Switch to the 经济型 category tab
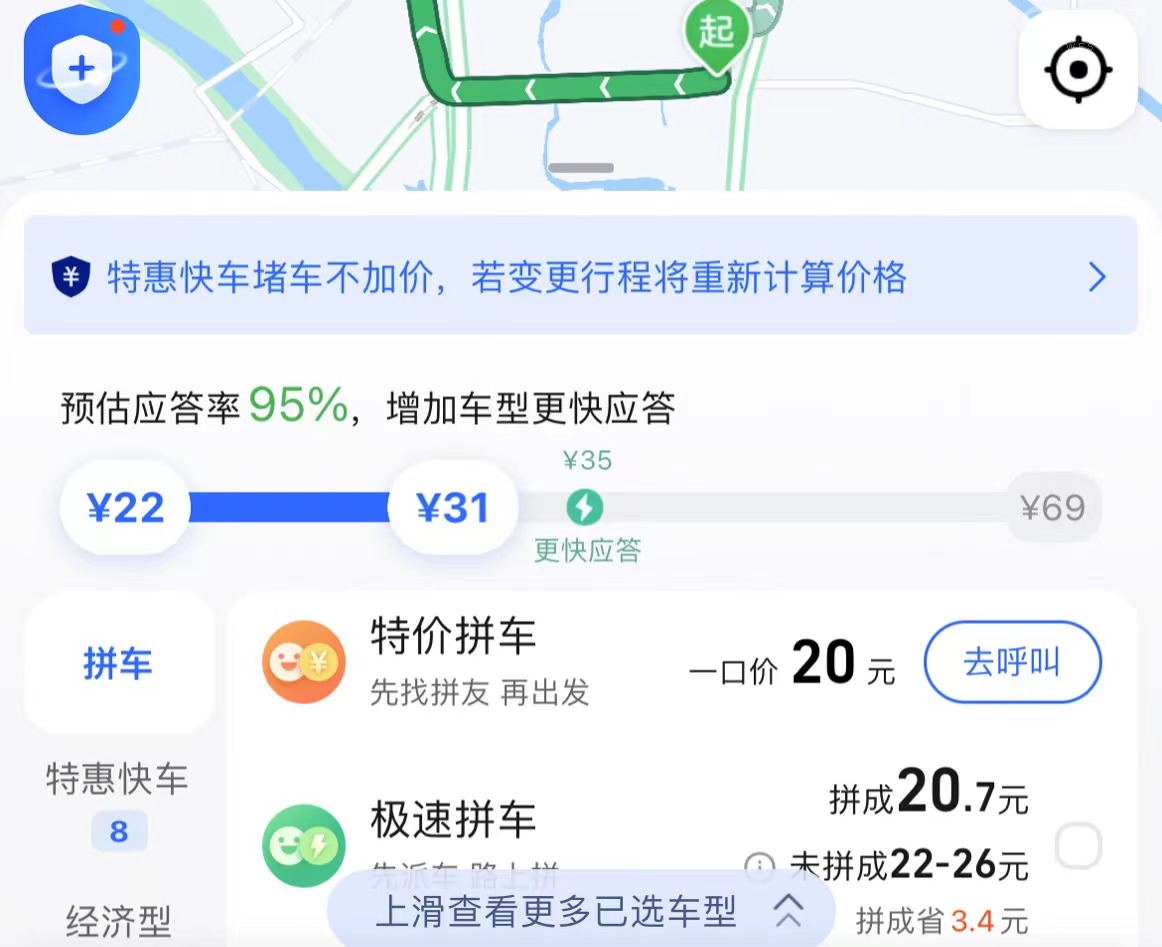Image resolution: width=1162 pixels, height=947 pixels. click(118, 920)
